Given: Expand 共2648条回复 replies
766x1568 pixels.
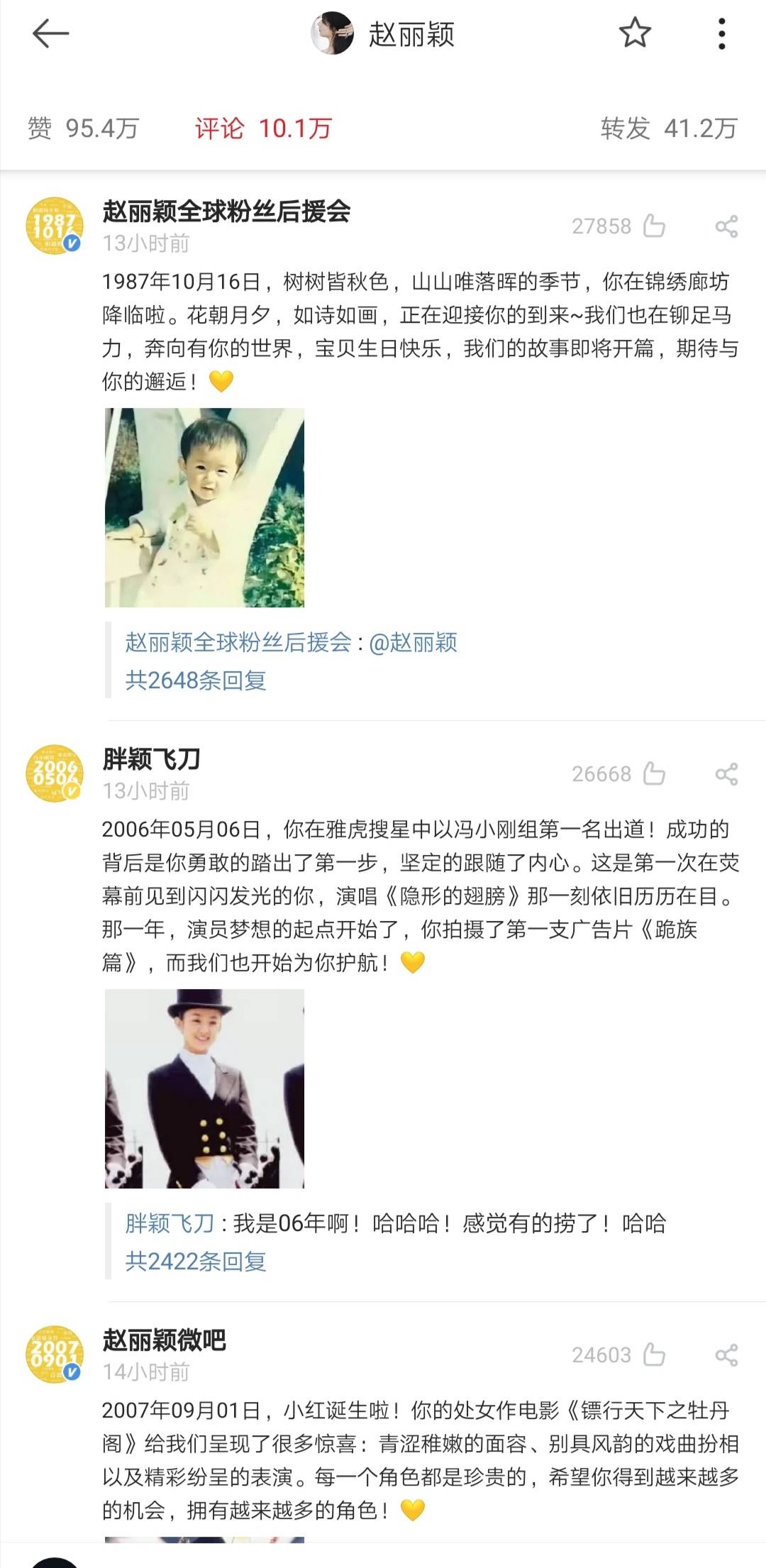Looking at the screenshot, I should tap(196, 680).
